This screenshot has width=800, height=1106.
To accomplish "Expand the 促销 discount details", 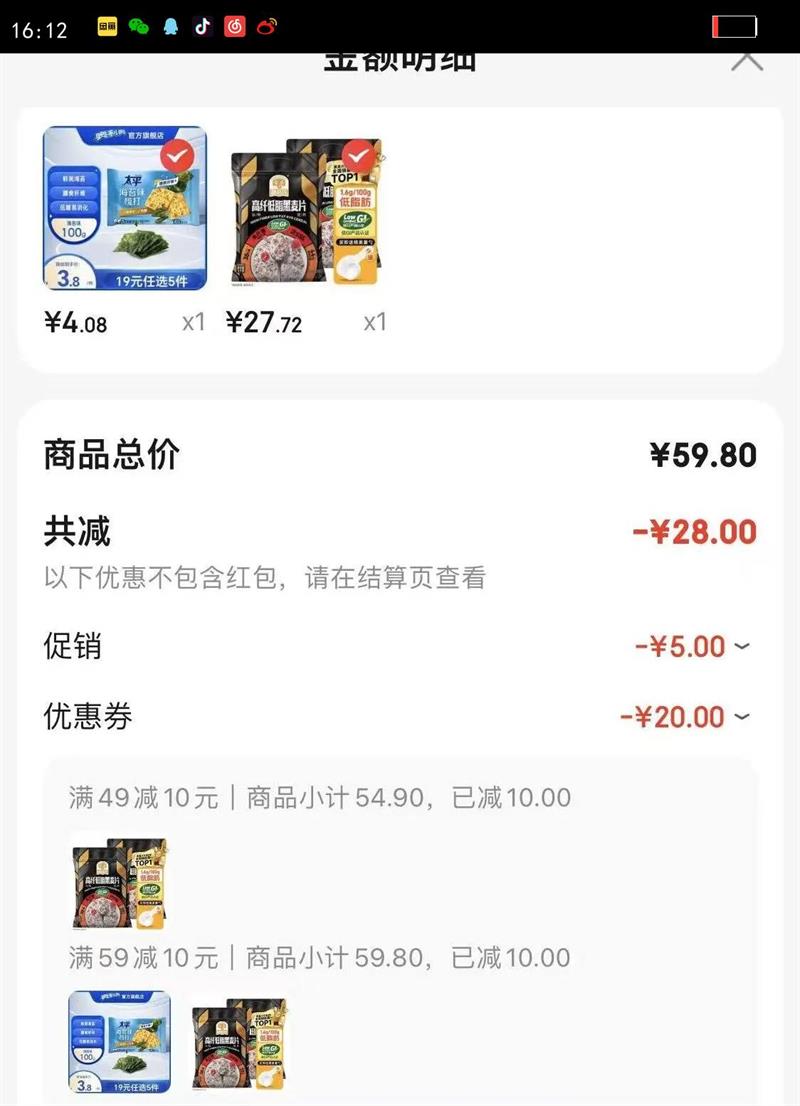I will click(742, 647).
